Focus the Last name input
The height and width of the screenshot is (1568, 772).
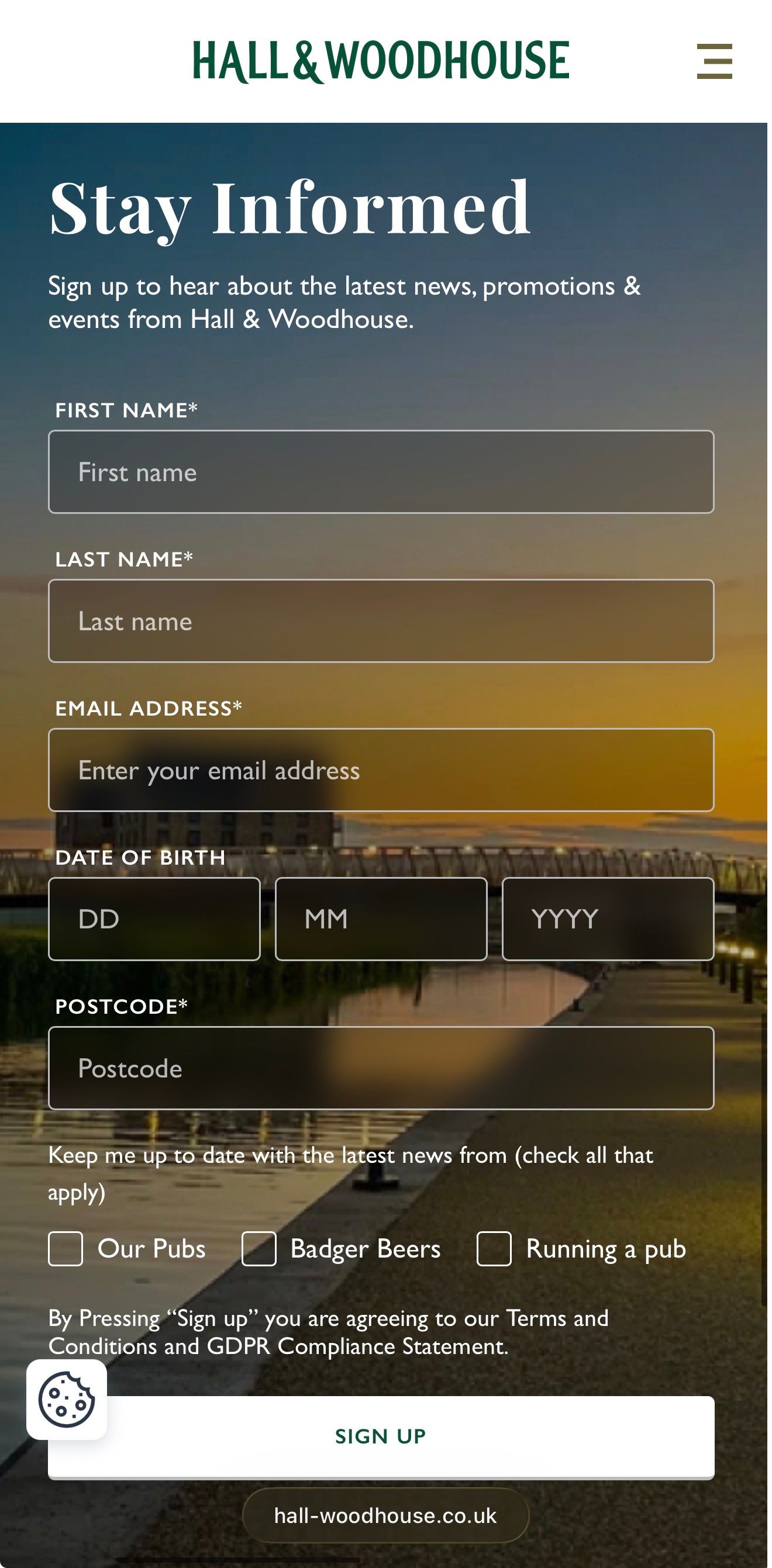[x=381, y=621]
